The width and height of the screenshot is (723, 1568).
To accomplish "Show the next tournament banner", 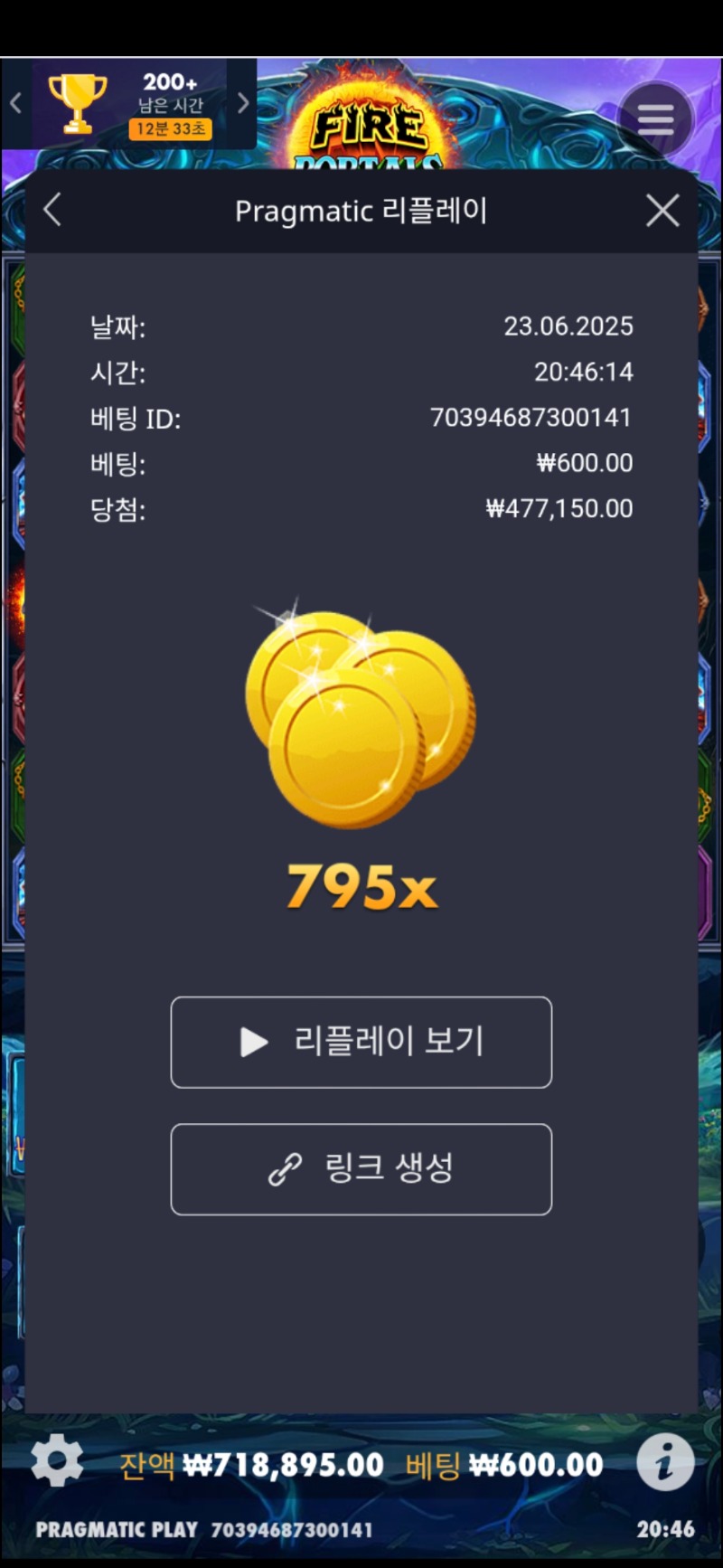I will [242, 104].
